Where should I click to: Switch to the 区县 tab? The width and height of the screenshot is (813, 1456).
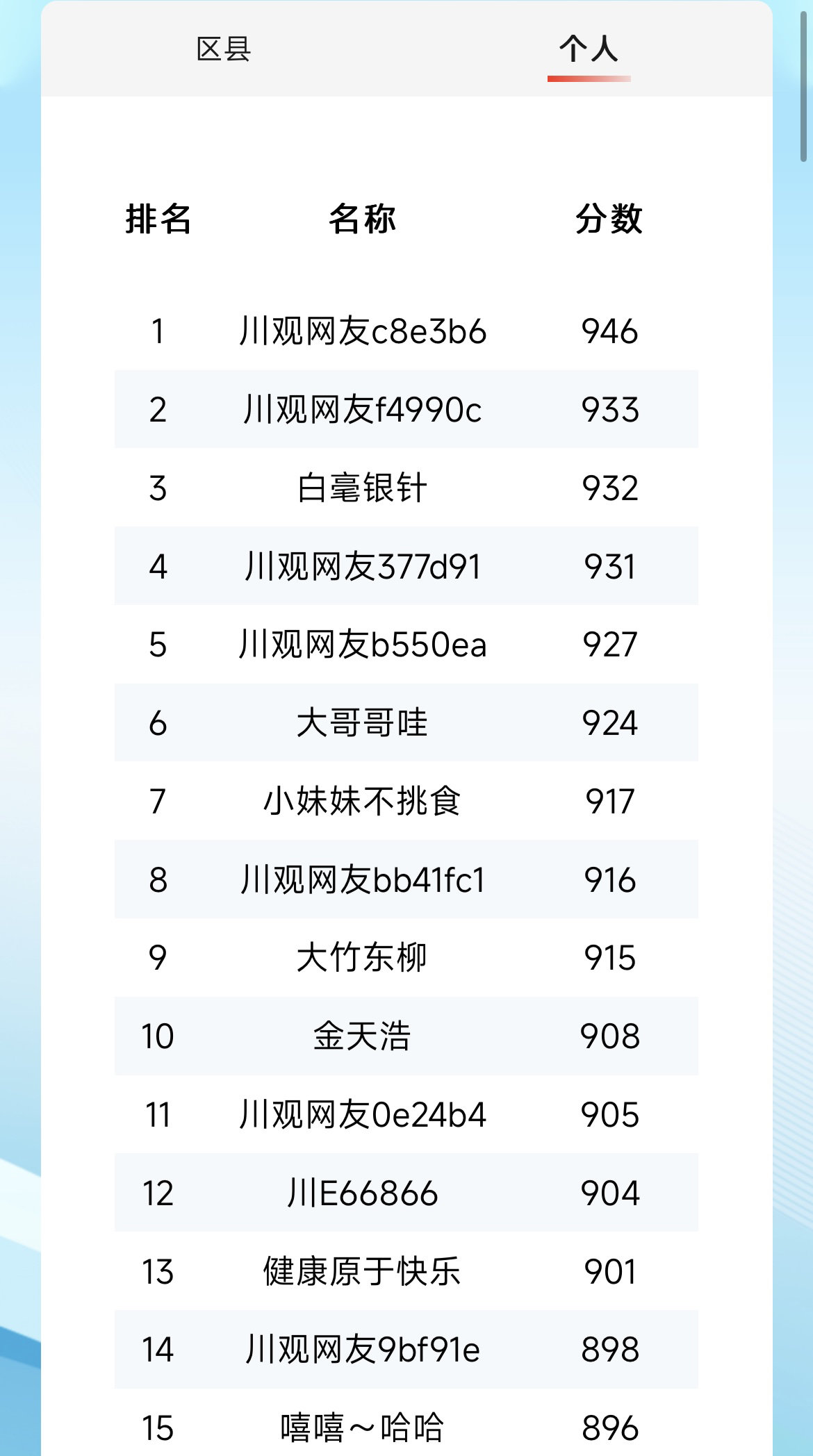224,49
